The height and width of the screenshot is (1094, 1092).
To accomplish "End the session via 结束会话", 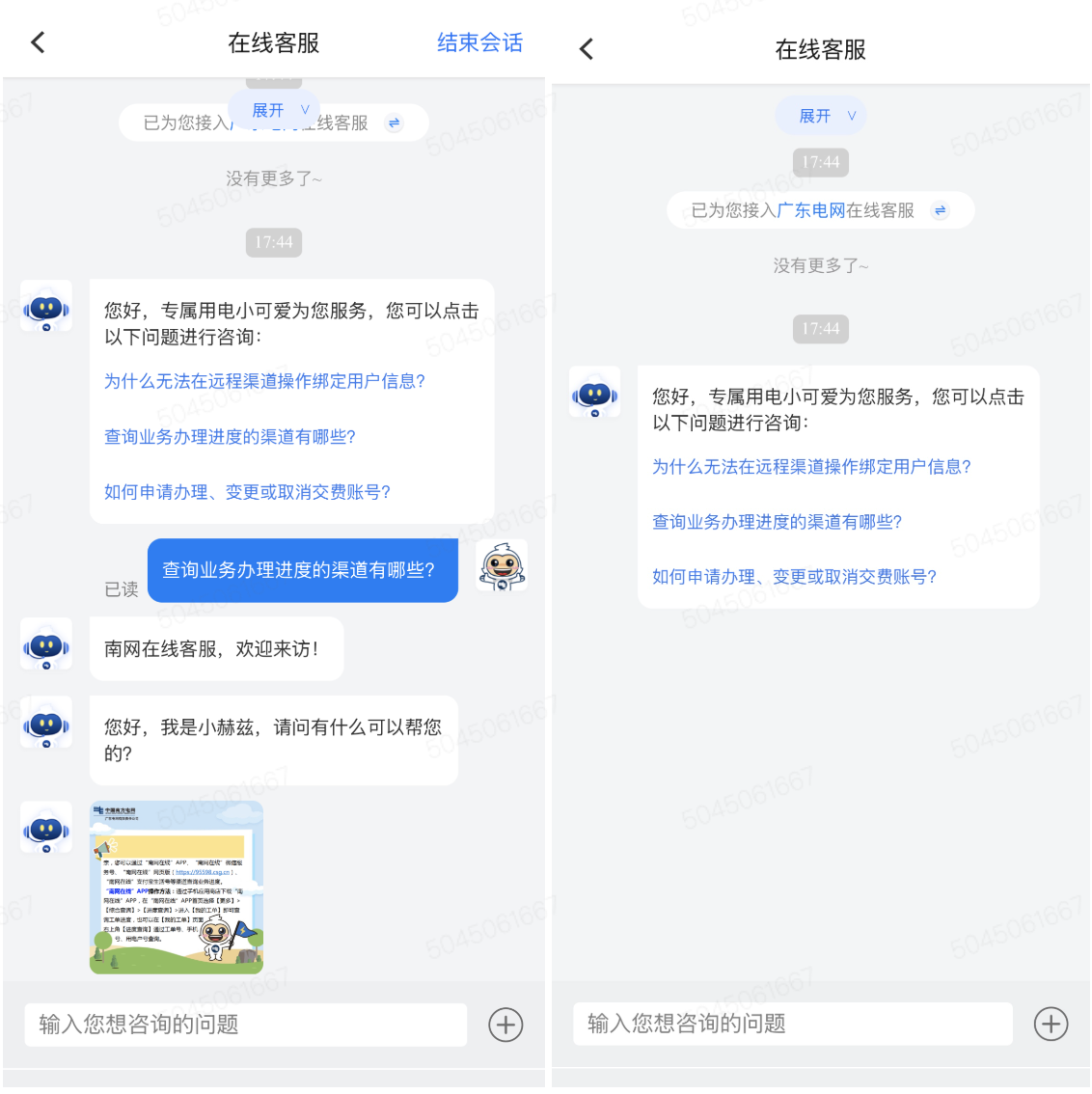I will [479, 42].
